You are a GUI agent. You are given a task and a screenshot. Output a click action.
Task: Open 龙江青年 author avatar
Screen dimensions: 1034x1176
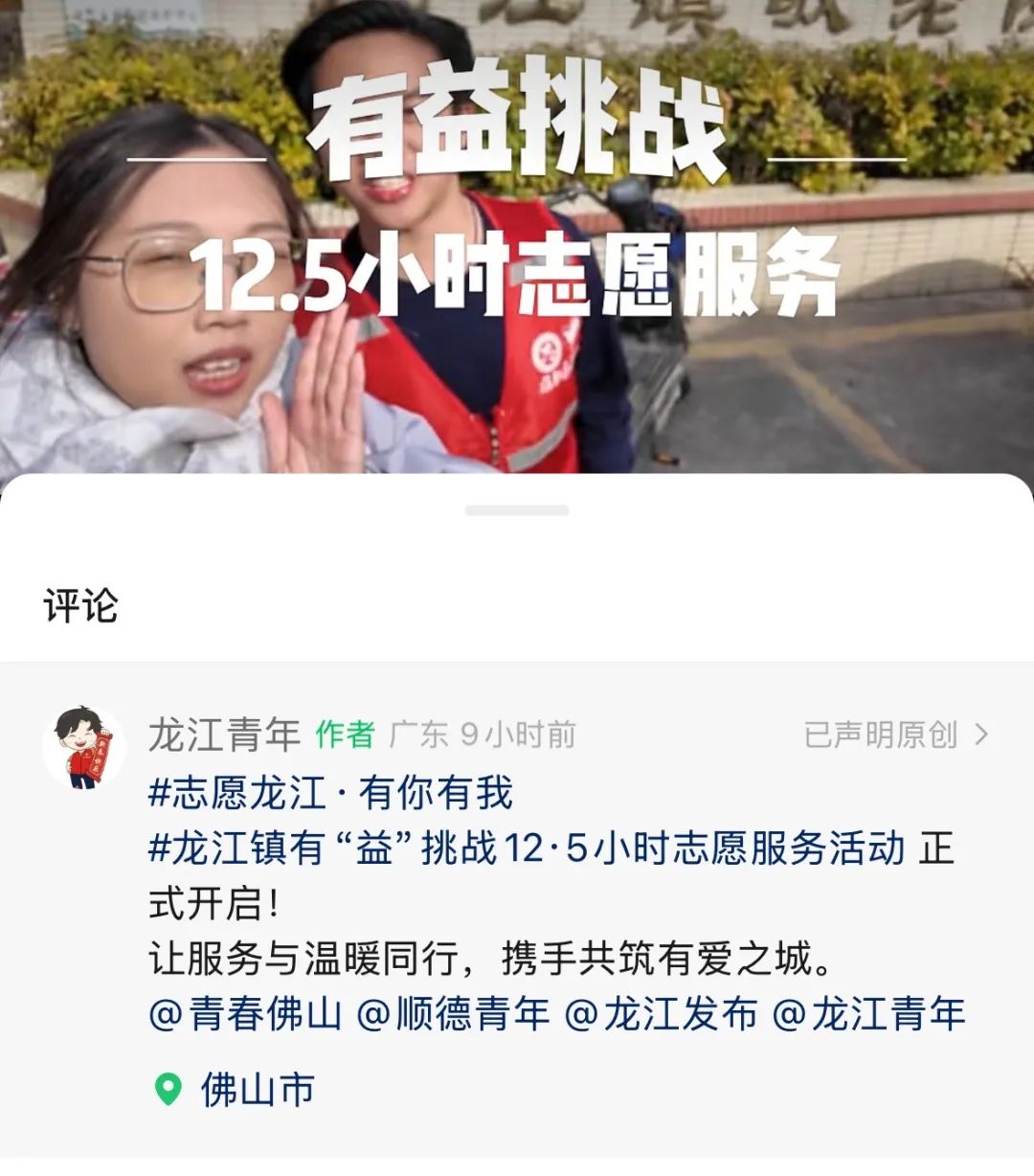click(84, 748)
